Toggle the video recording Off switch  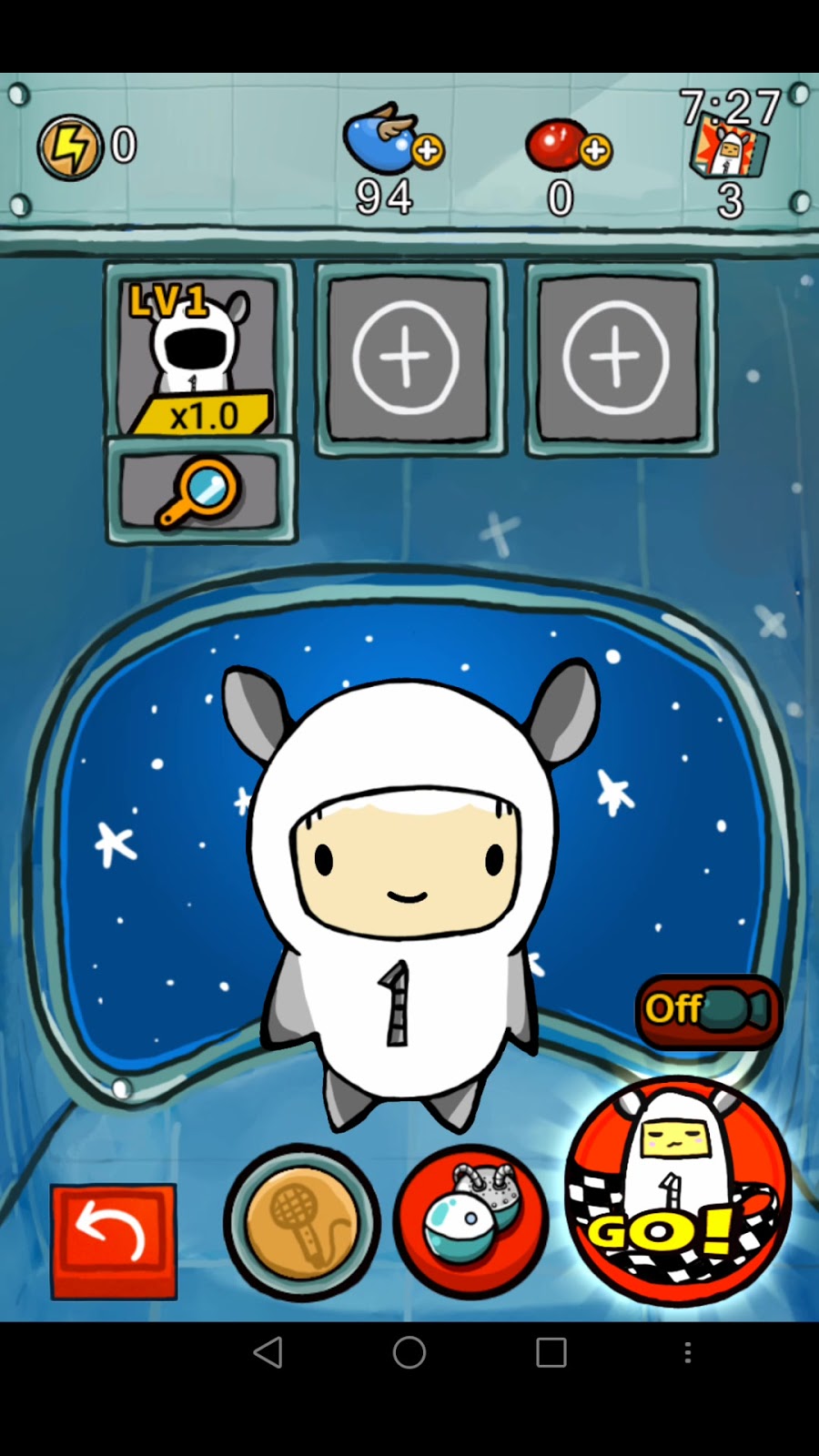click(709, 1011)
